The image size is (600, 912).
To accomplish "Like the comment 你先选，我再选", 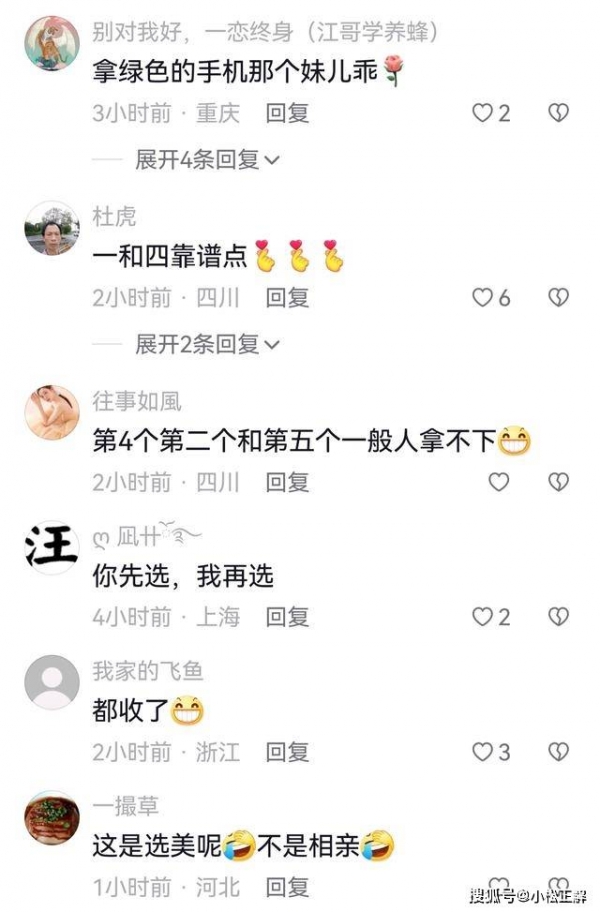I will [483, 617].
